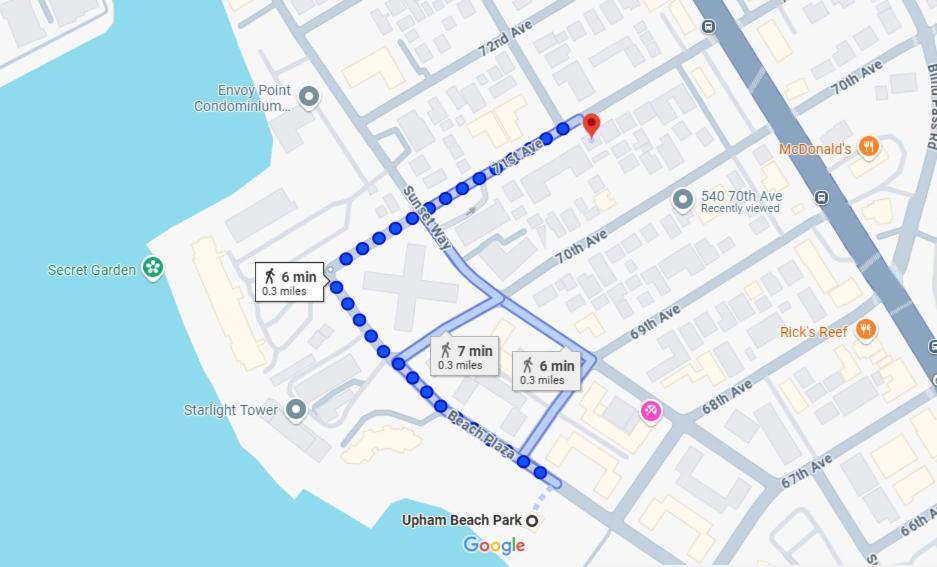
Task: Open the McDonald's restaurant marker
Action: [869, 148]
